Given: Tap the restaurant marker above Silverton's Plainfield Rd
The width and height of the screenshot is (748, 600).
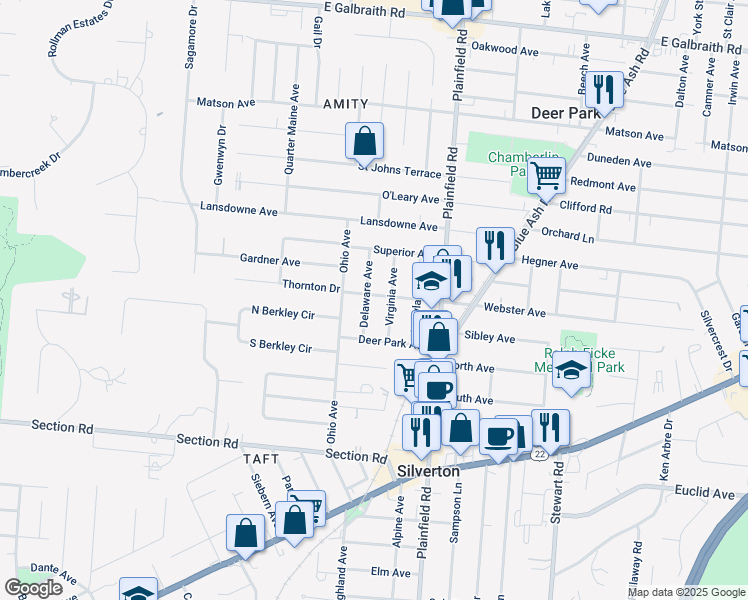Looking at the screenshot, I should (422, 434).
